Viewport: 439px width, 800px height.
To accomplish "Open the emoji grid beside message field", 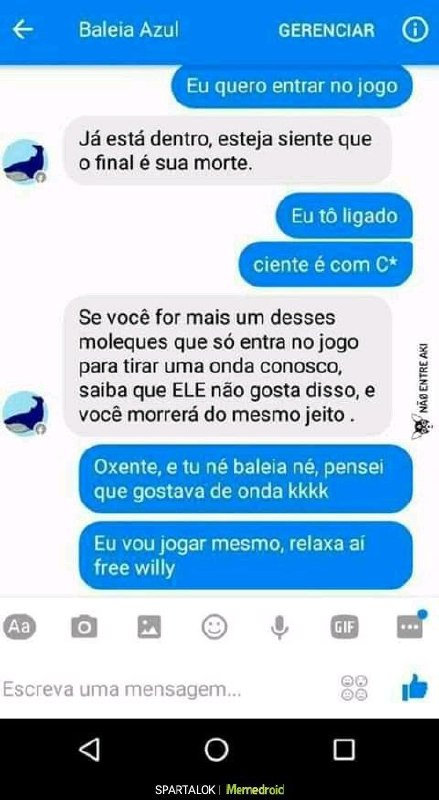I will click(x=354, y=688).
